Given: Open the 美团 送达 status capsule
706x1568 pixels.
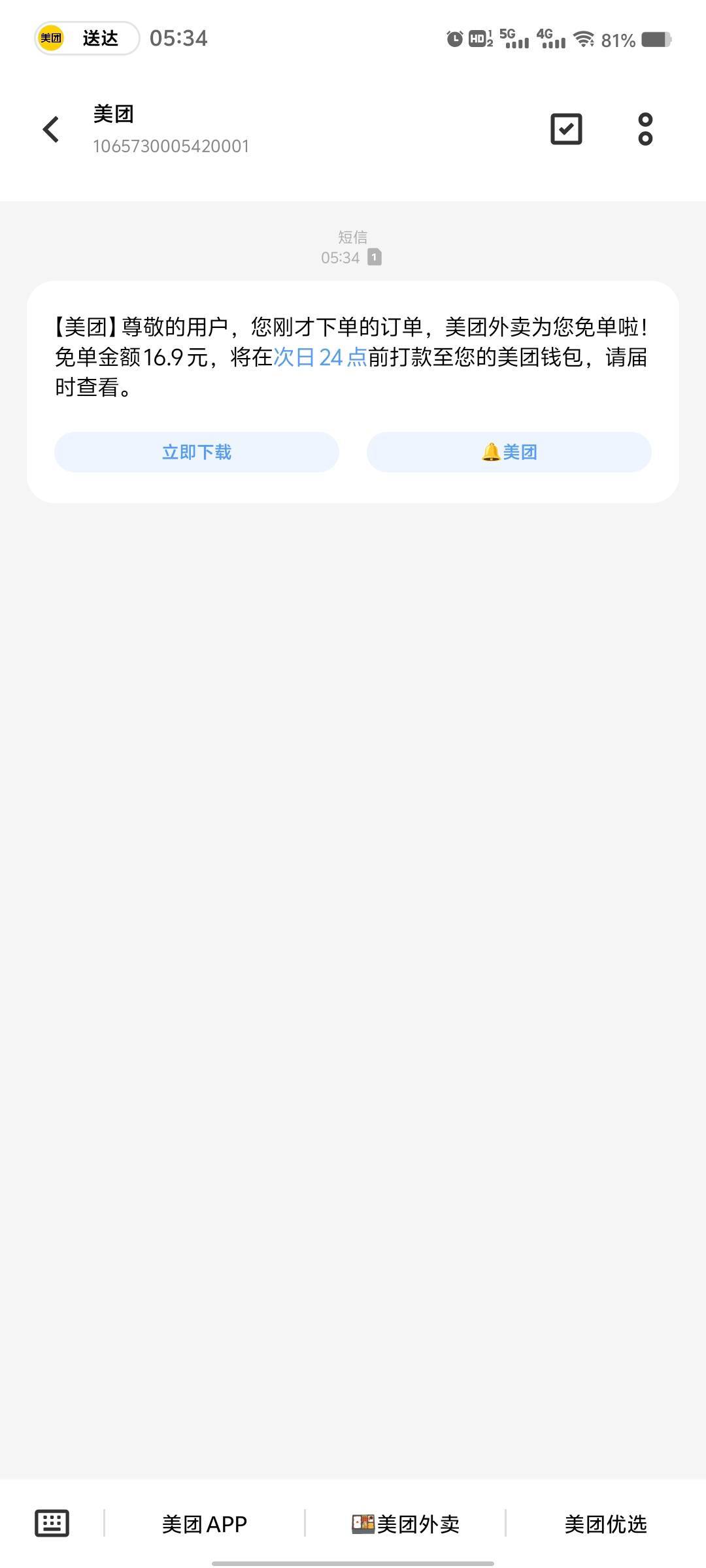Looking at the screenshot, I should tap(87, 39).
